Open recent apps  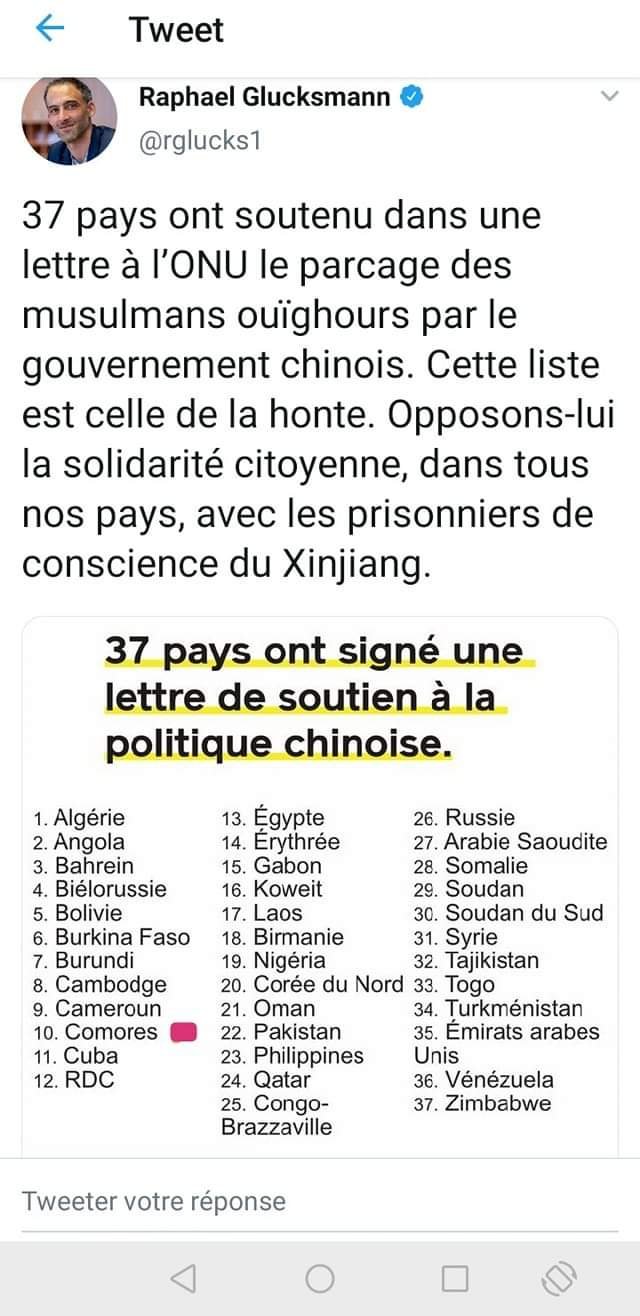455,1278
